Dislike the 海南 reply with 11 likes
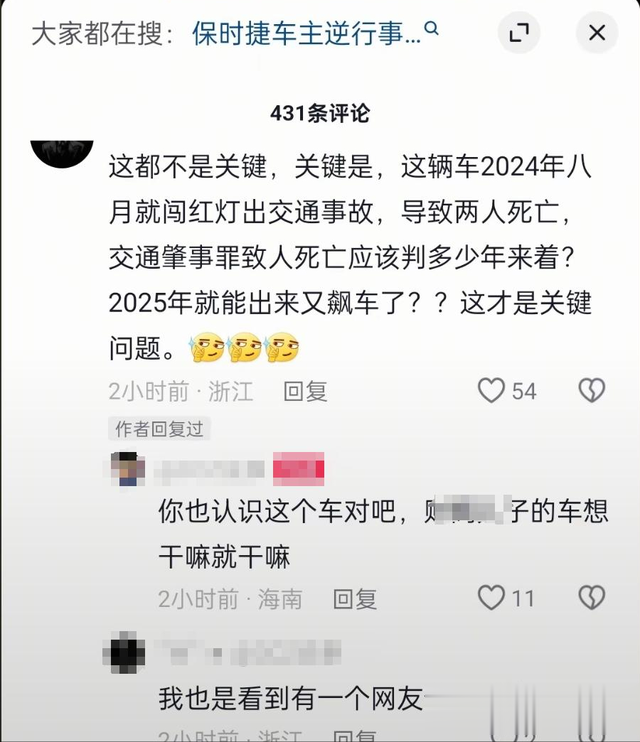The image size is (640, 742). (x=592, y=597)
